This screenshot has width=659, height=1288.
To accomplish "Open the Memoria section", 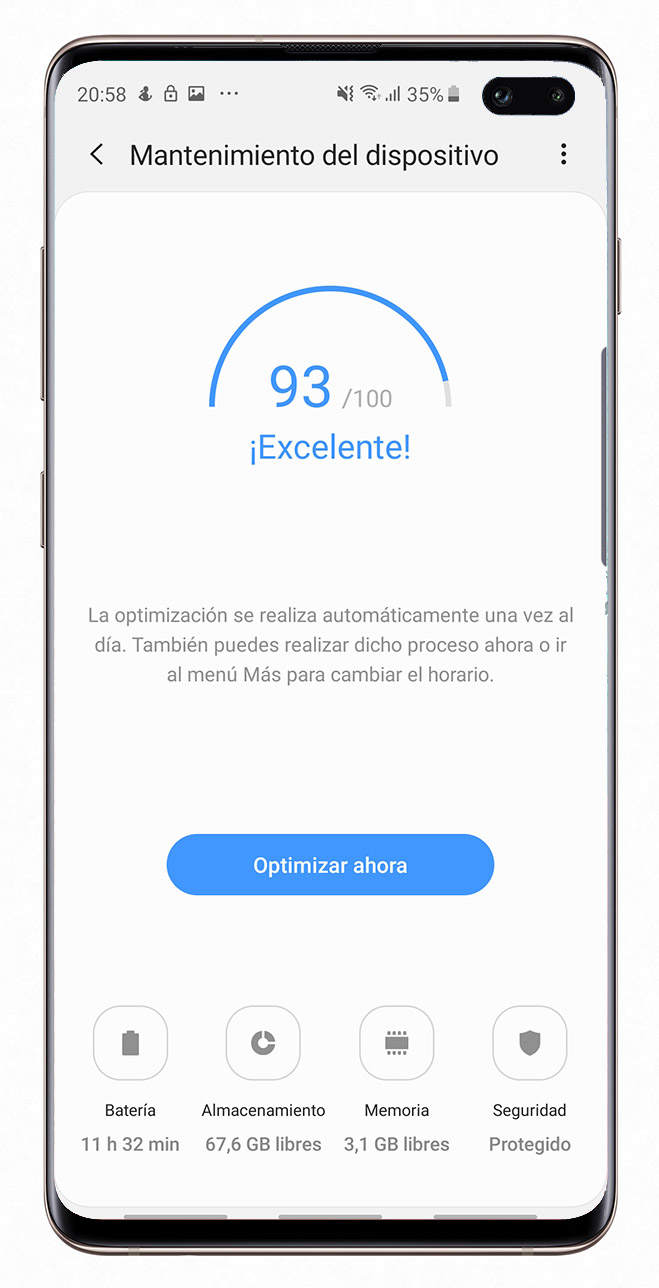I will [397, 1044].
